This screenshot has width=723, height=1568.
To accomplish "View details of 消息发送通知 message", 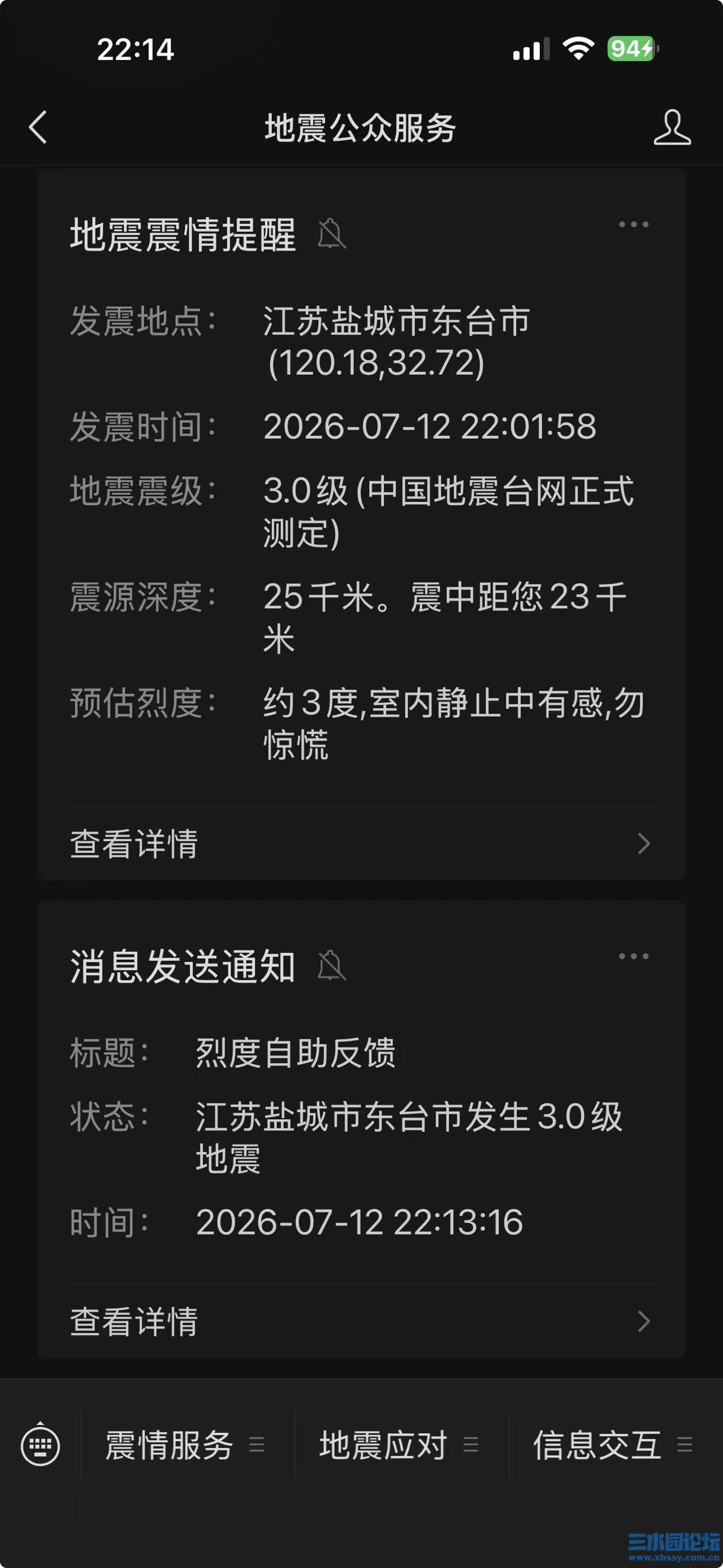I will 362,1322.
